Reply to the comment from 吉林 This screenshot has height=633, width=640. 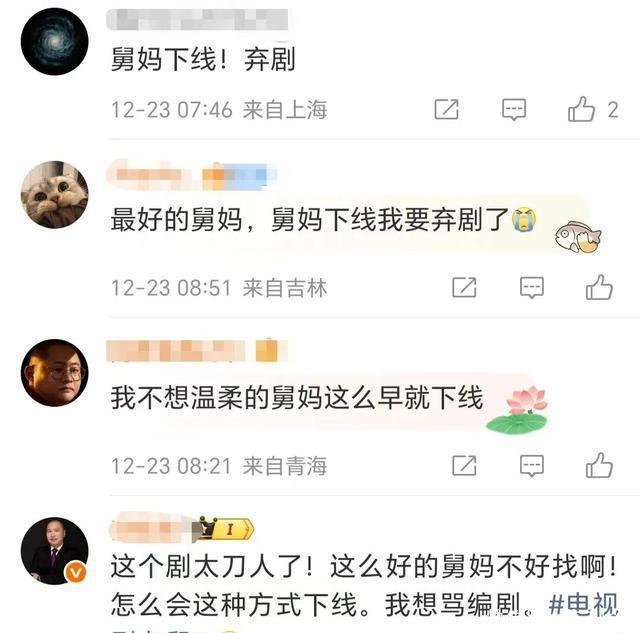[532, 288]
